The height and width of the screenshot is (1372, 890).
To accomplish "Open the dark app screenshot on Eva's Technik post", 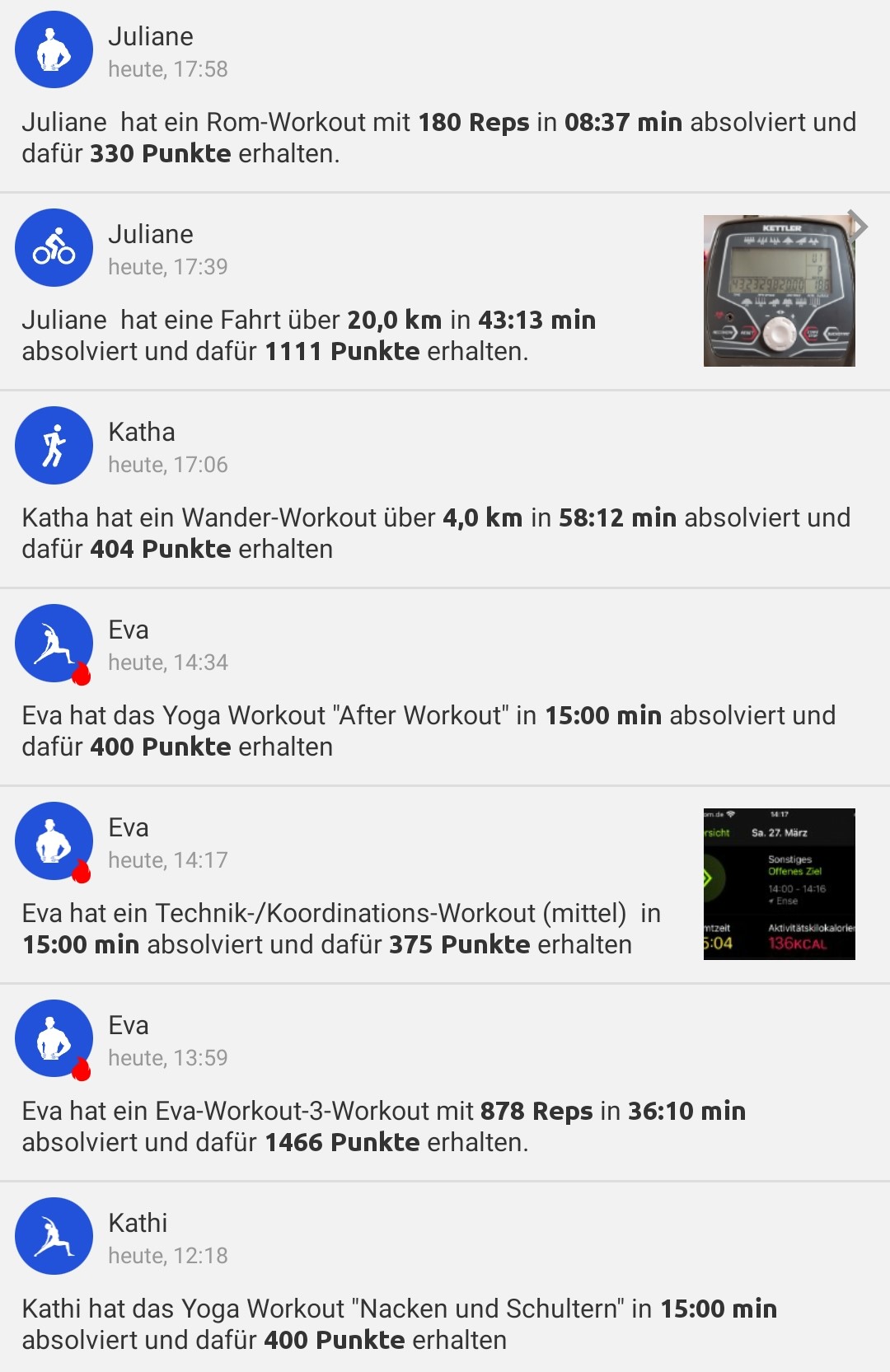I will (778, 884).
